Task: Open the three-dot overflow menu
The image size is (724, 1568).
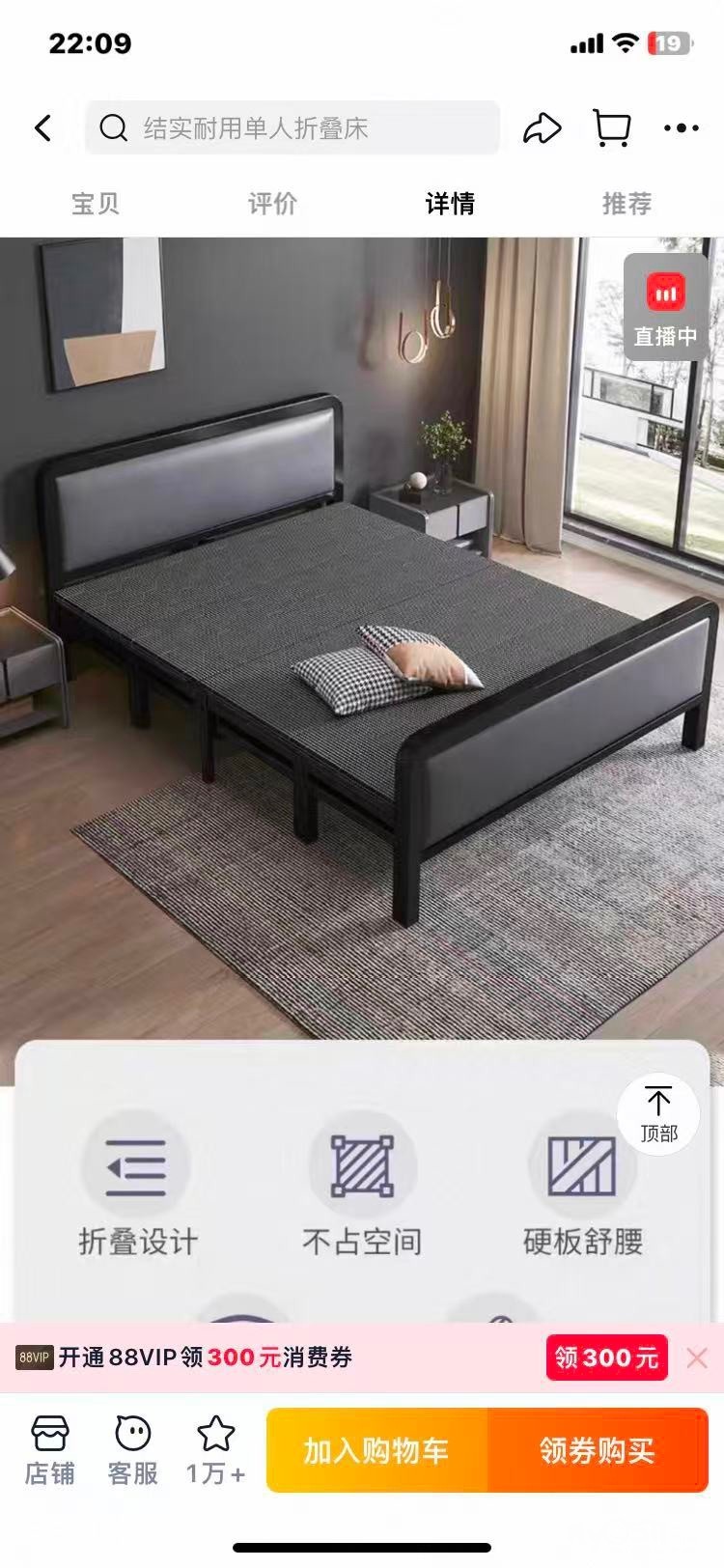Action: 682,128
